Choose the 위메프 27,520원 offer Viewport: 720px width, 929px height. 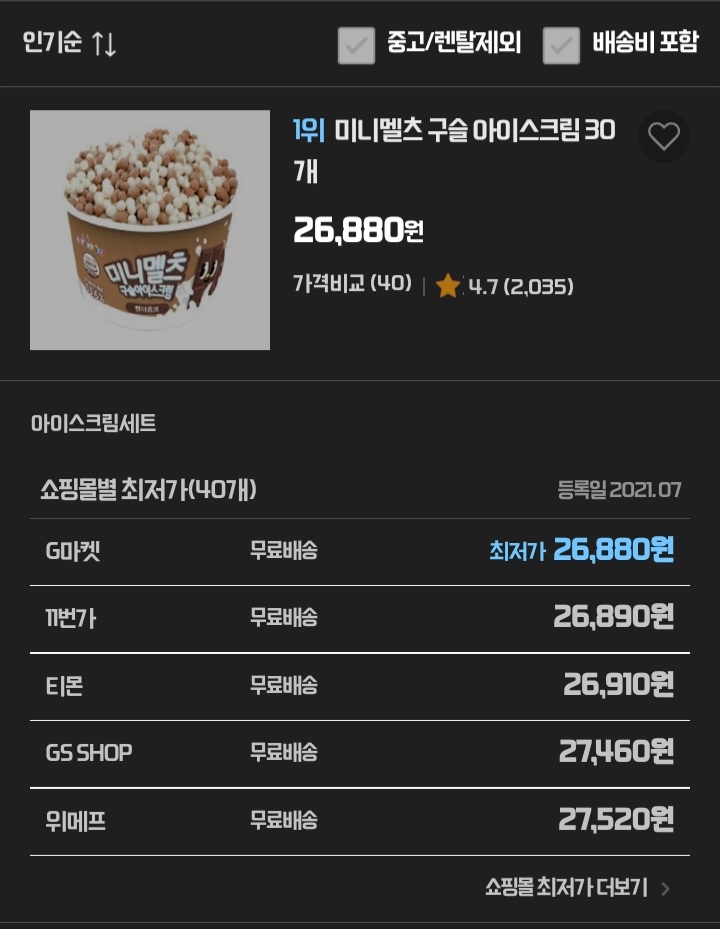(x=360, y=821)
